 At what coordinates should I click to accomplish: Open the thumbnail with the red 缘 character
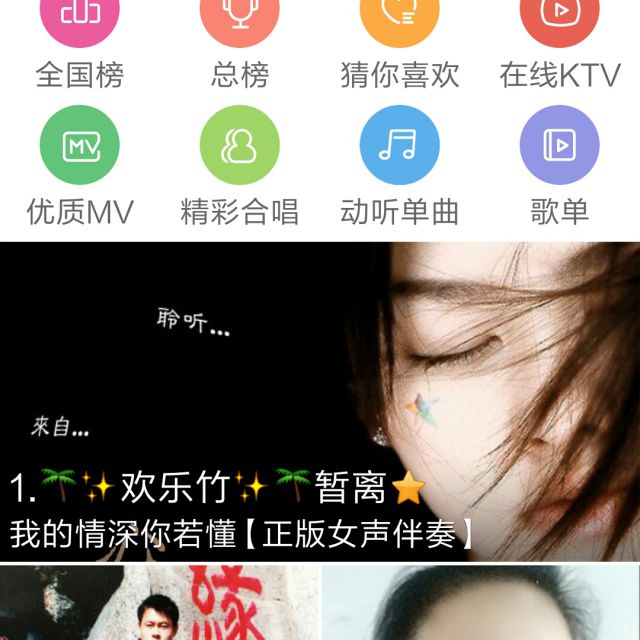coord(160,604)
